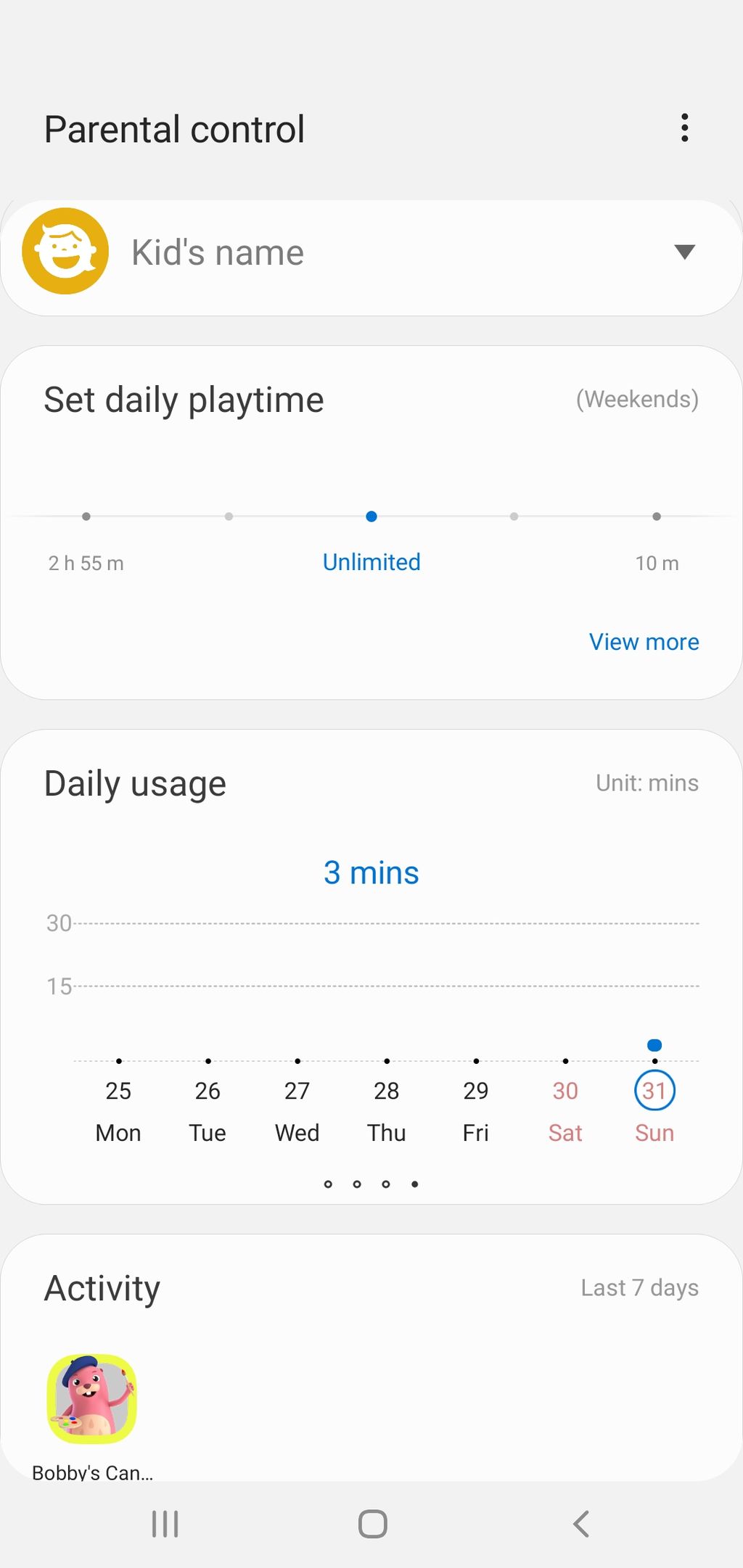
Task: Select the 2 h 55 m playtime option
Action: click(x=86, y=517)
